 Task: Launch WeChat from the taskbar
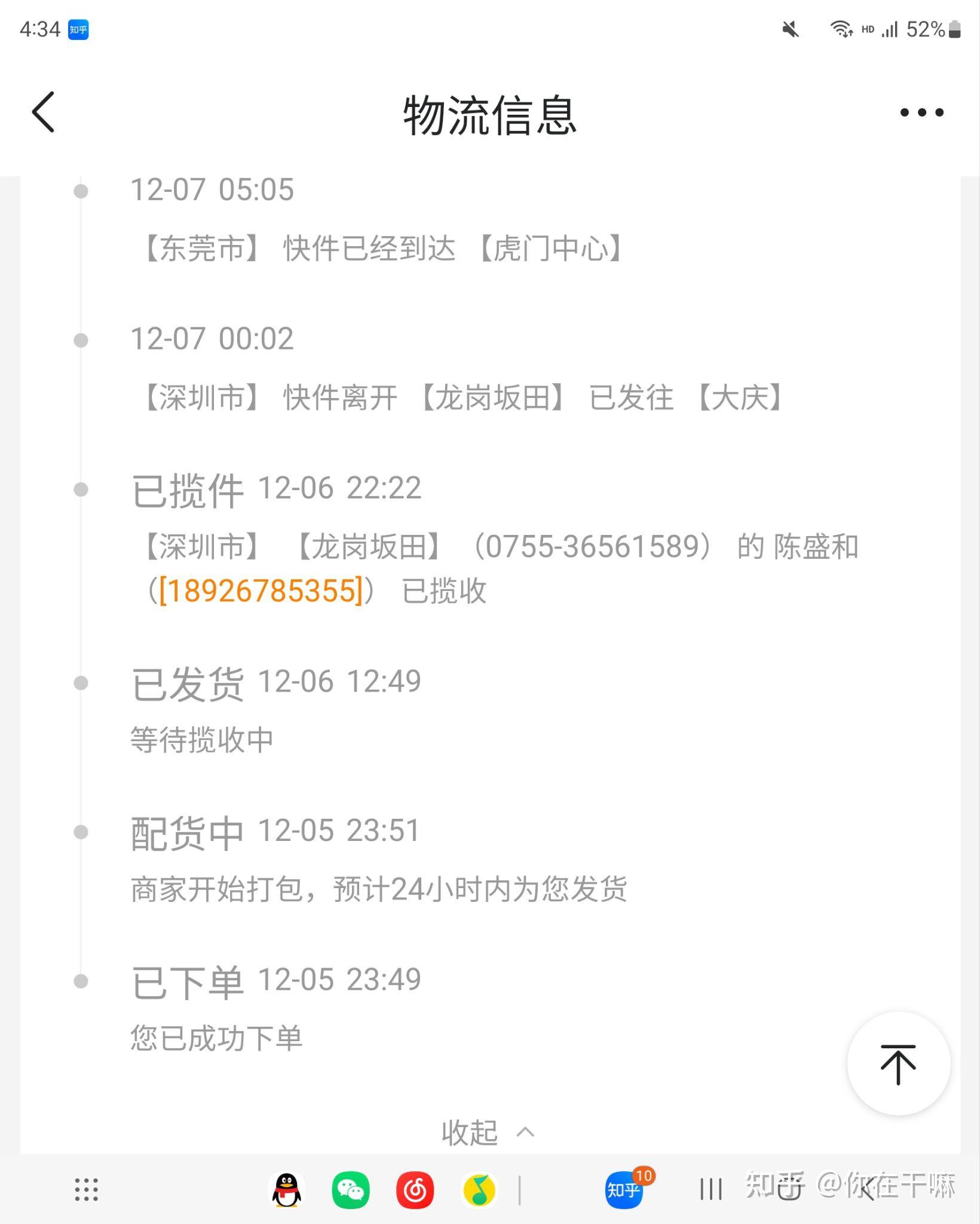click(x=351, y=1190)
